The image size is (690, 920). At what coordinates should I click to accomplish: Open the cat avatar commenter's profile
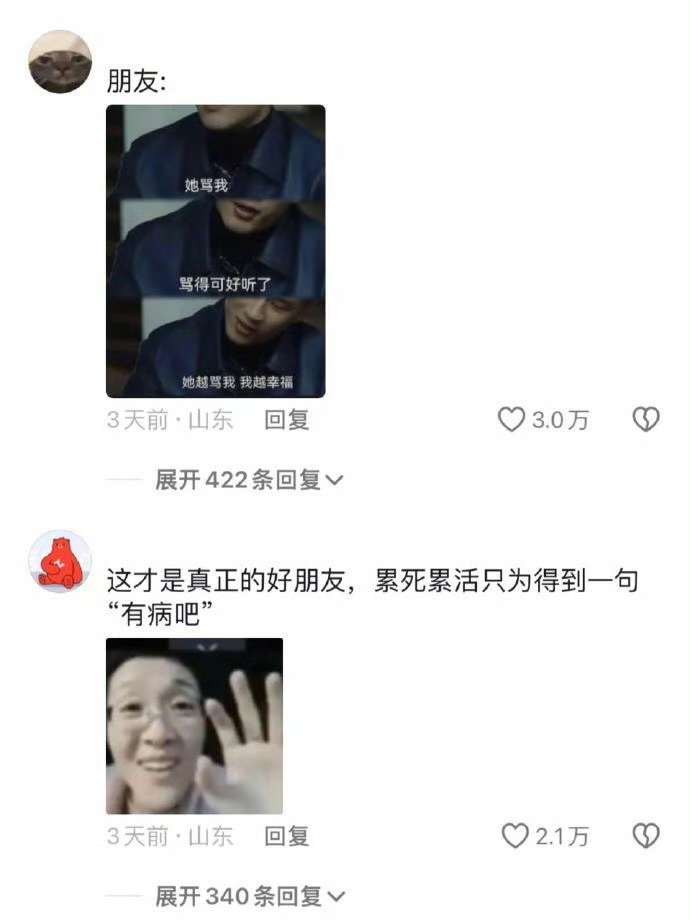coord(60,62)
